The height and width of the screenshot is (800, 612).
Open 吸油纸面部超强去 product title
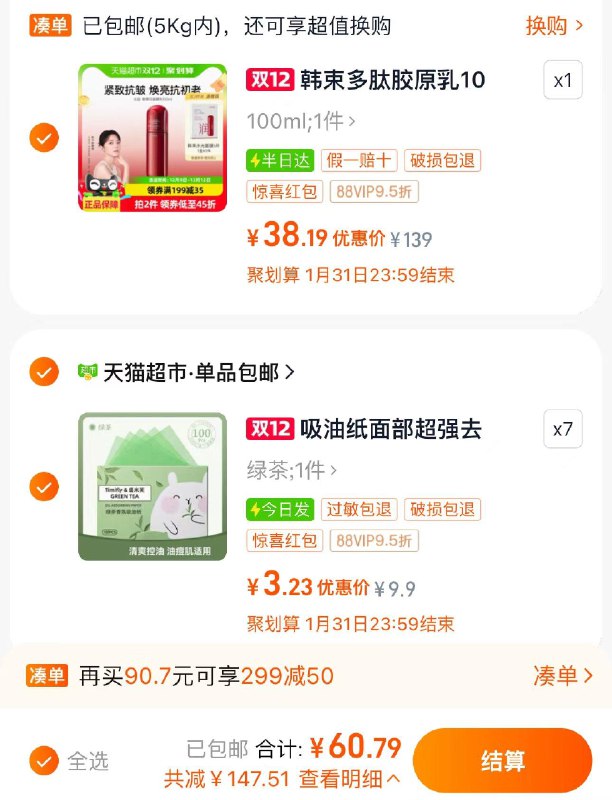390,429
